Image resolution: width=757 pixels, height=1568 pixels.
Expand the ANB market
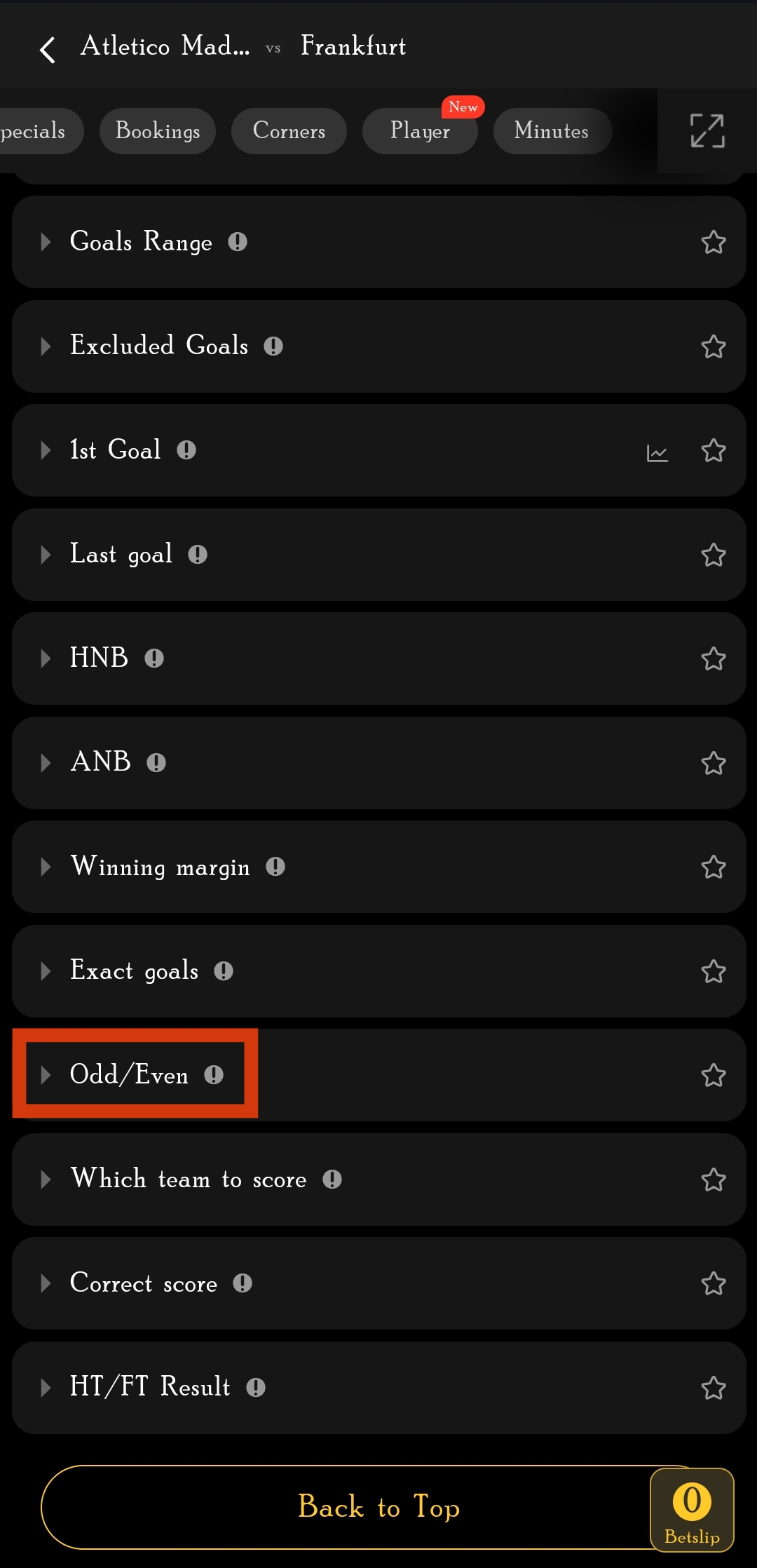[100, 762]
